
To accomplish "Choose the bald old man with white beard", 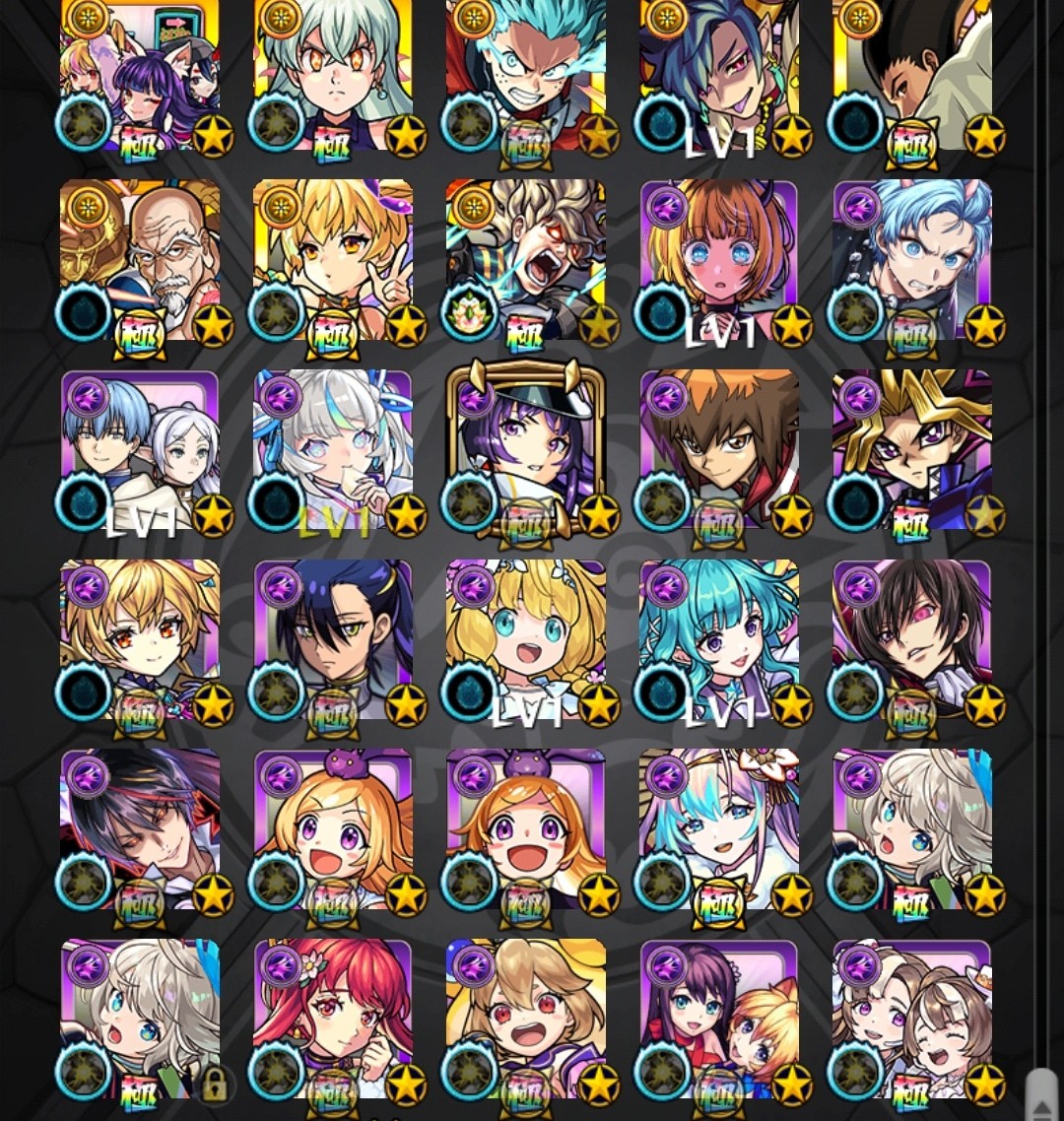I will click(140, 258).
